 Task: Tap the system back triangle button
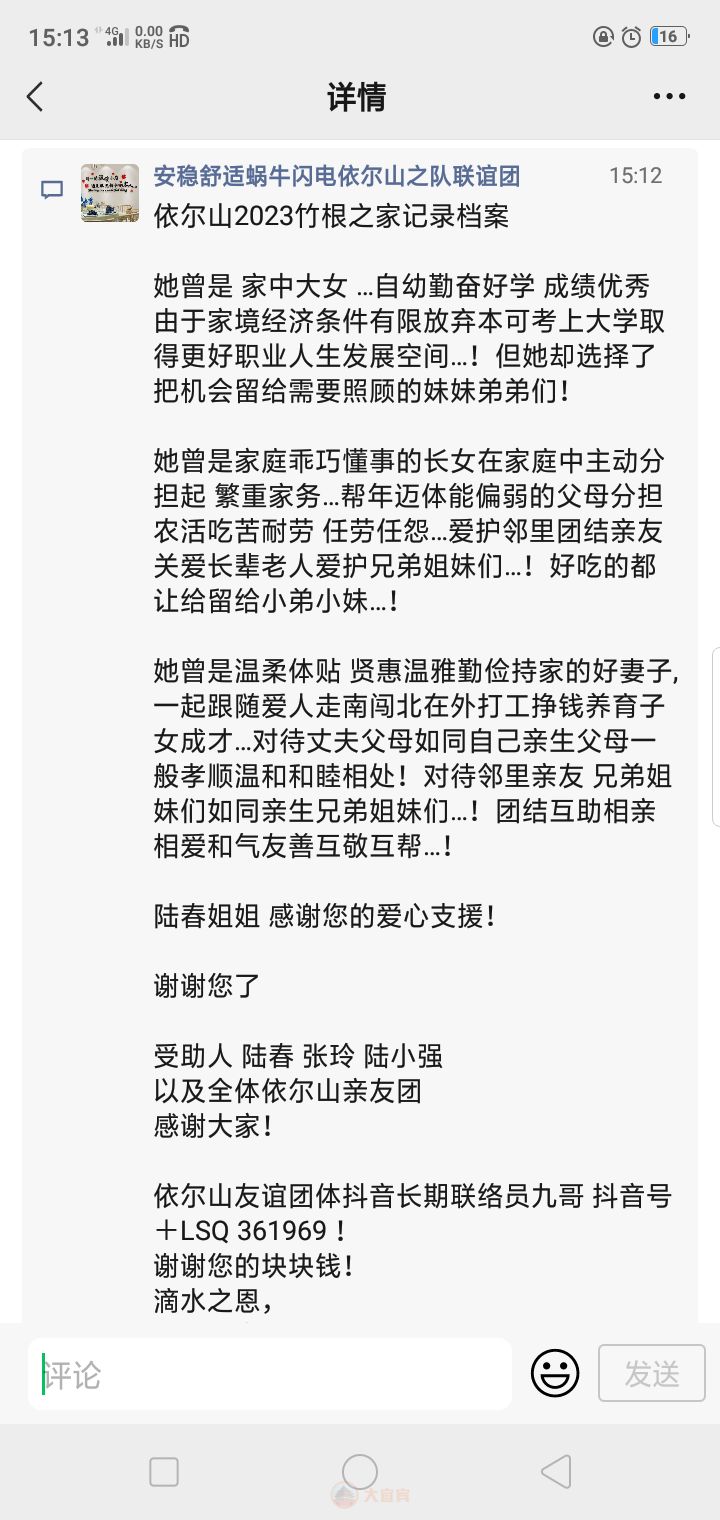click(x=556, y=1471)
